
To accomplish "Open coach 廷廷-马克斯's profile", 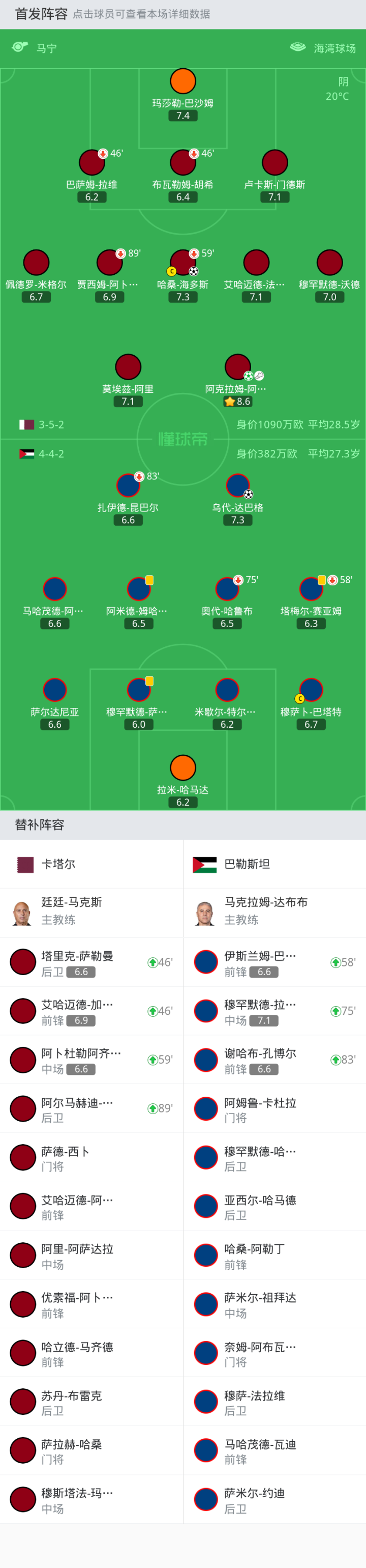I will click(91, 913).
